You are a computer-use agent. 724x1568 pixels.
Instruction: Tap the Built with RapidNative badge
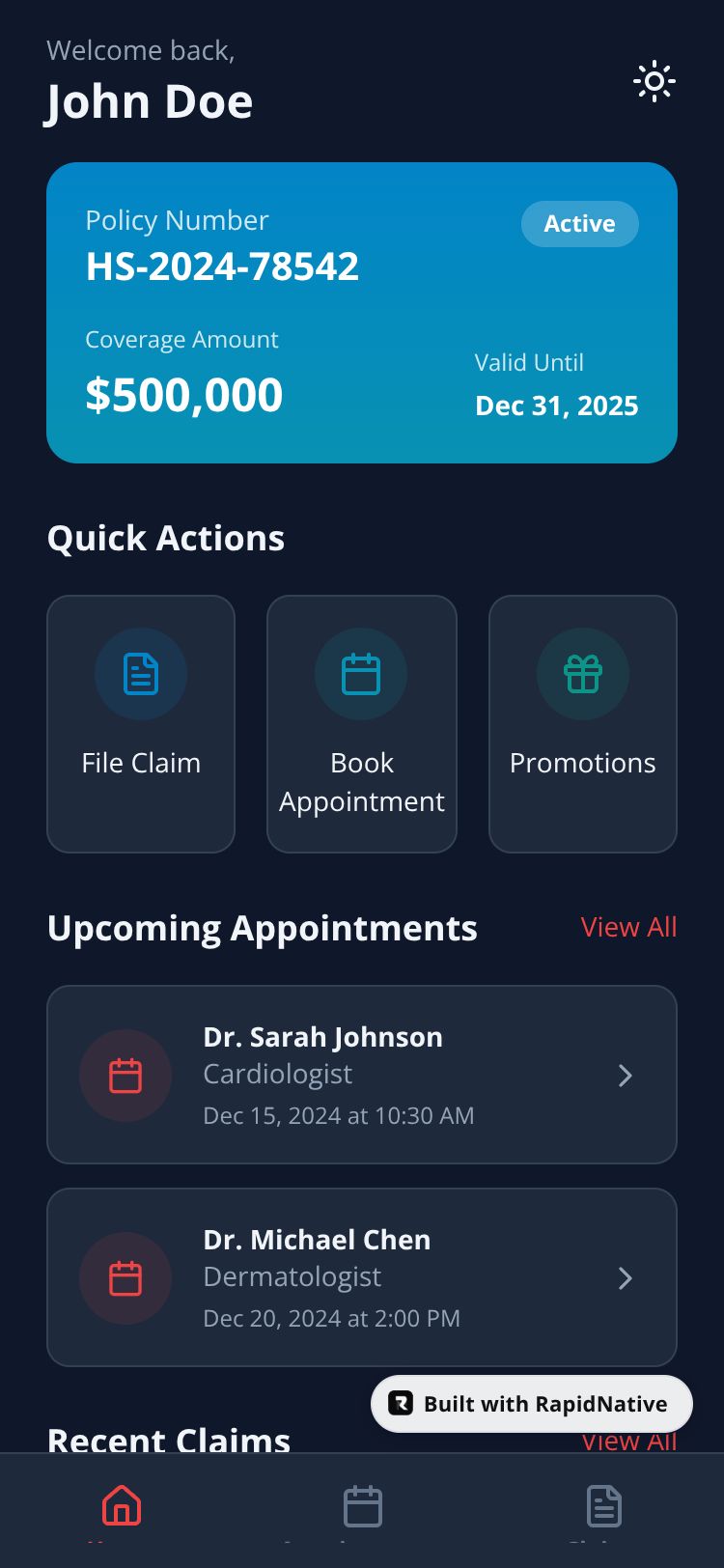pyautogui.click(x=532, y=1403)
